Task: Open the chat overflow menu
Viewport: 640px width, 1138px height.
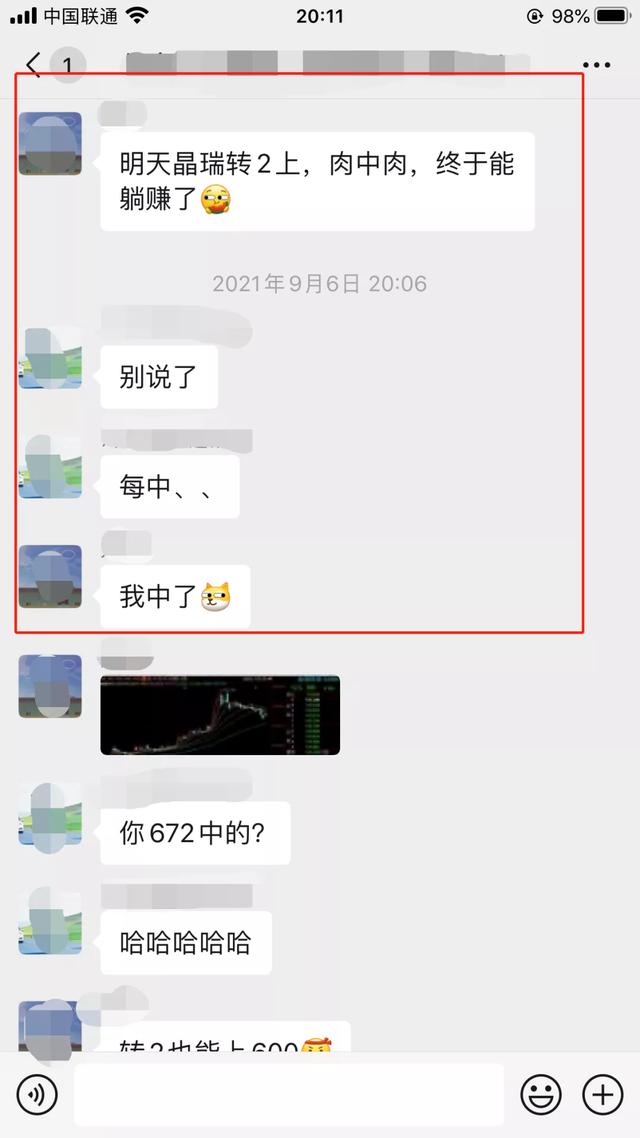Action: [x=596, y=66]
